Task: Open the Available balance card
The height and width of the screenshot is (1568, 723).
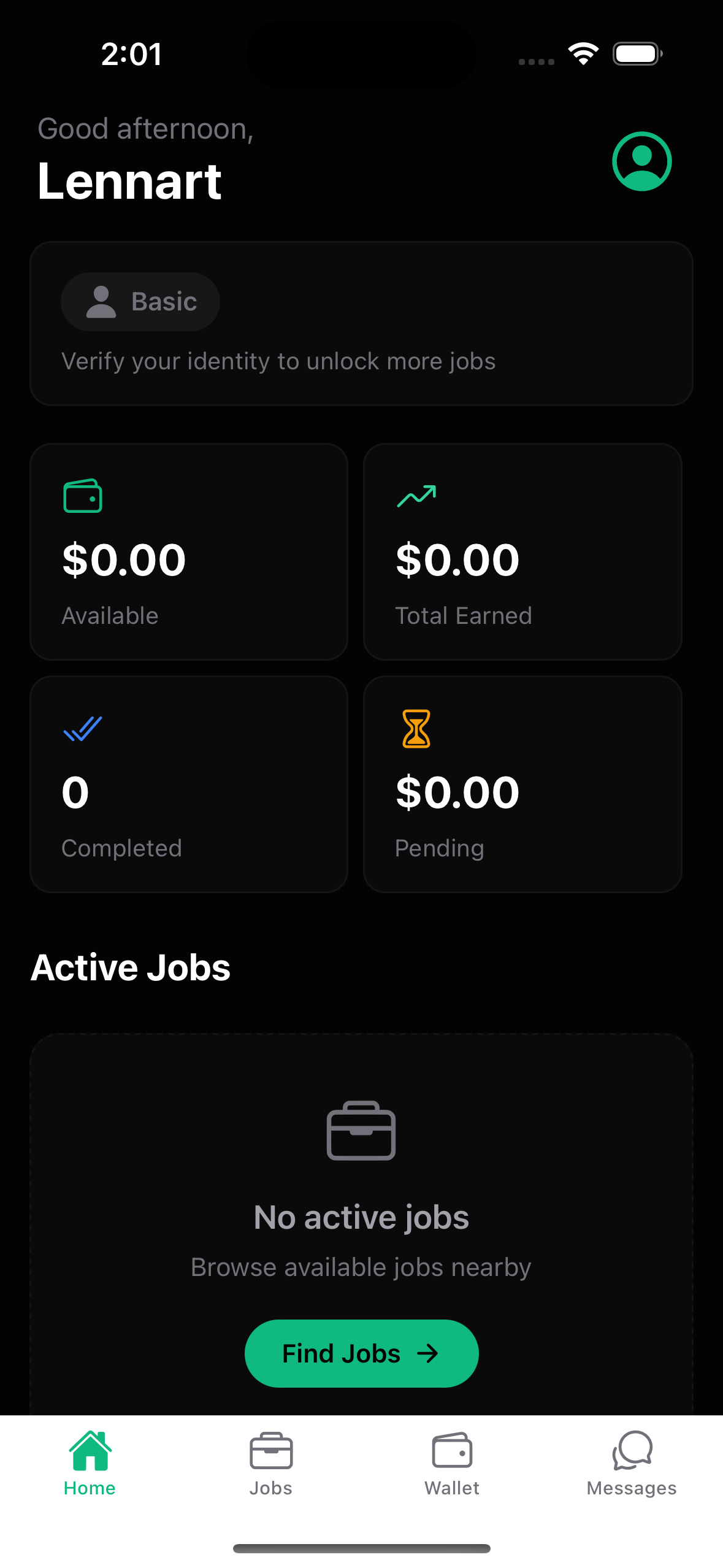Action: pyautogui.click(x=188, y=553)
